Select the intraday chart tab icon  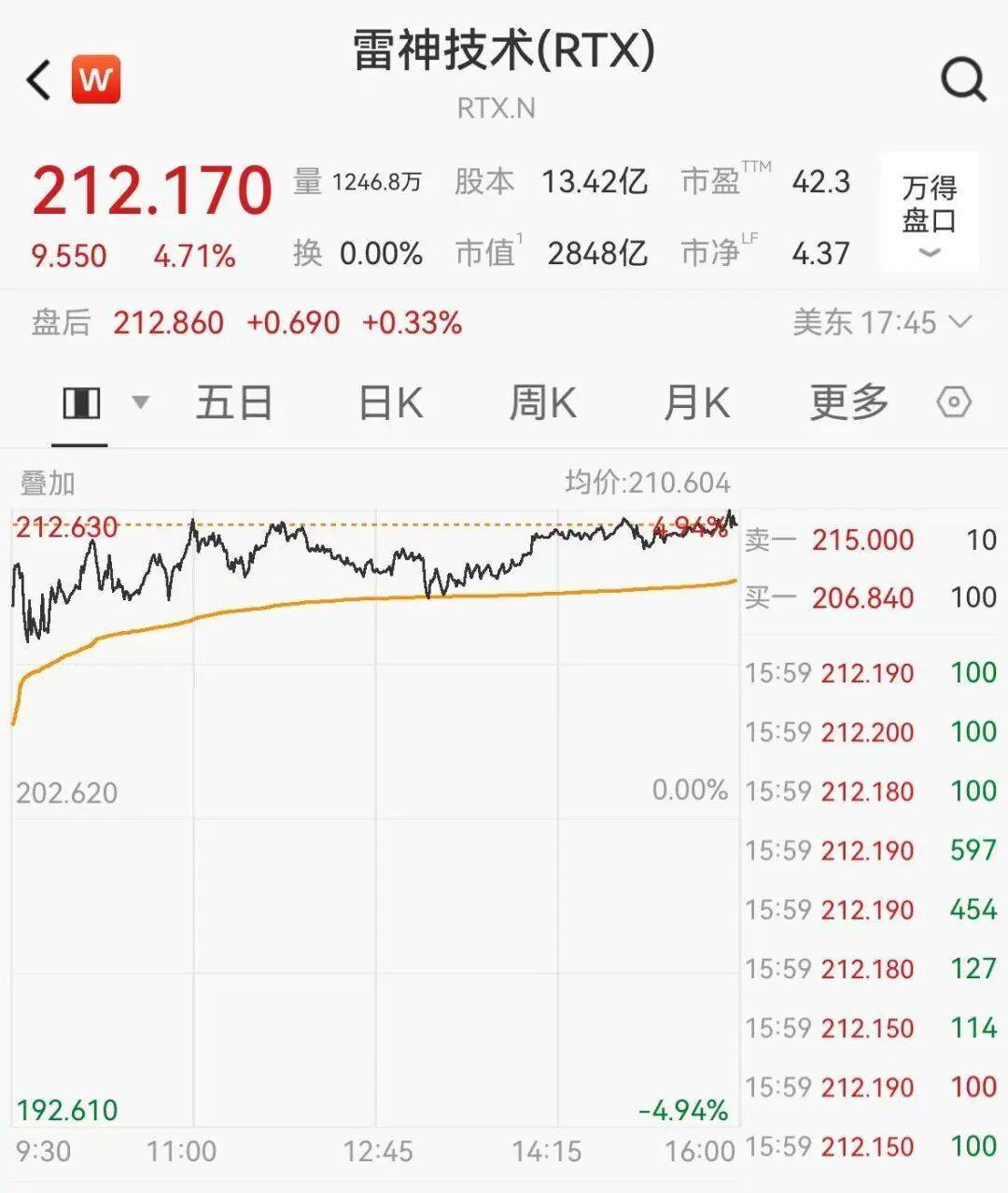point(81,404)
